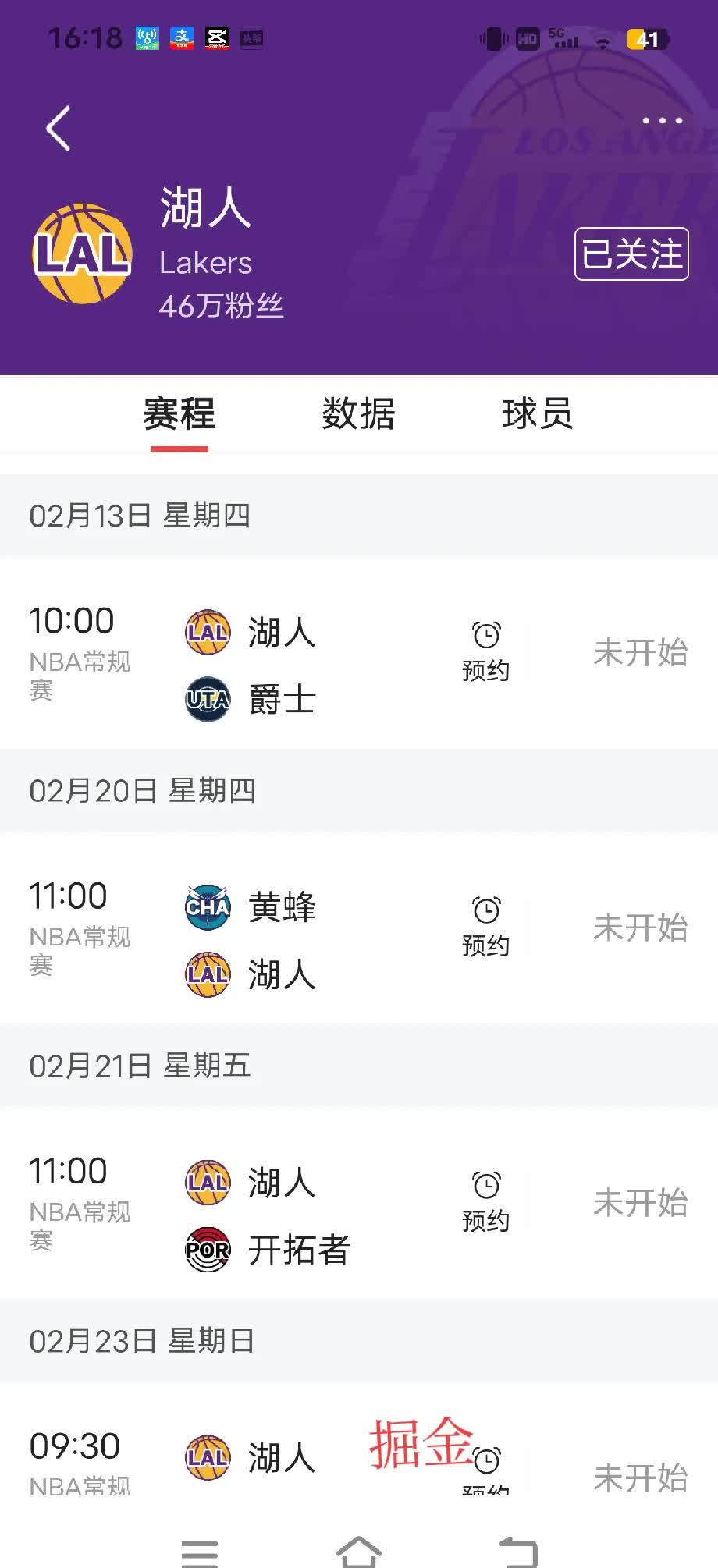The image size is (718, 1568).
Task: Tap the back arrow at top left
Action: tap(58, 127)
